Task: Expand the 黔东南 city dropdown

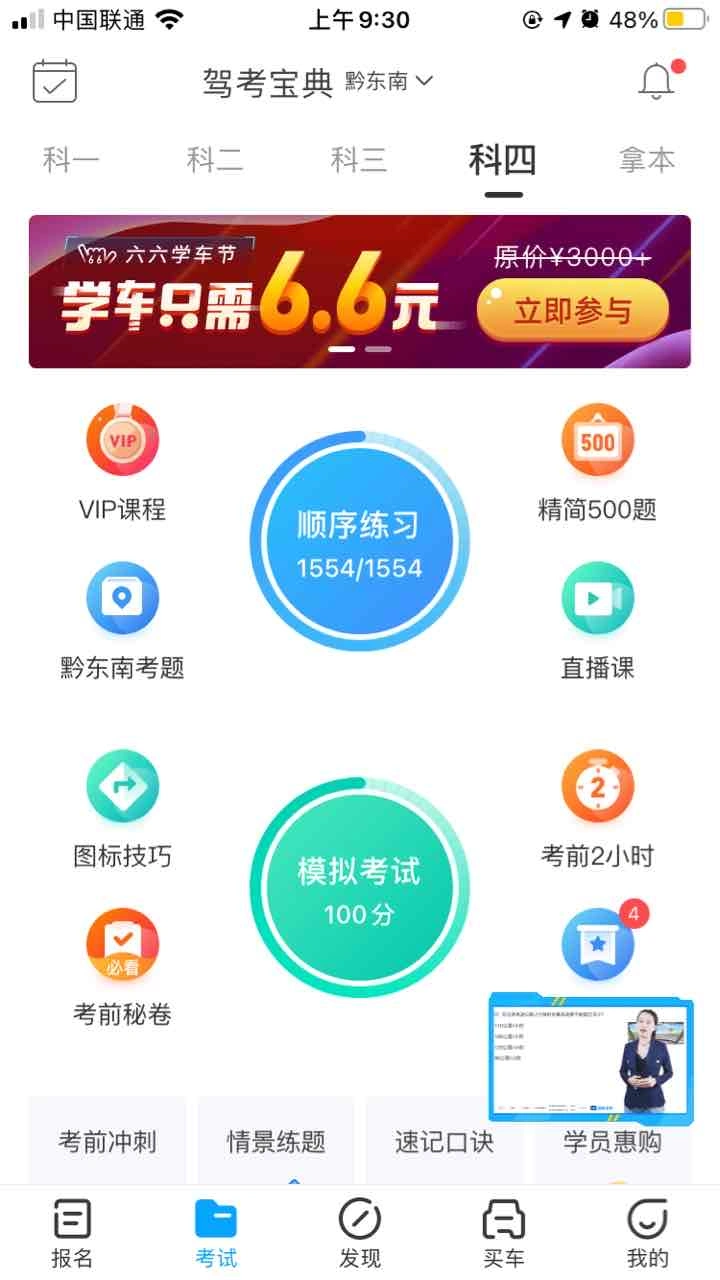Action: point(389,81)
